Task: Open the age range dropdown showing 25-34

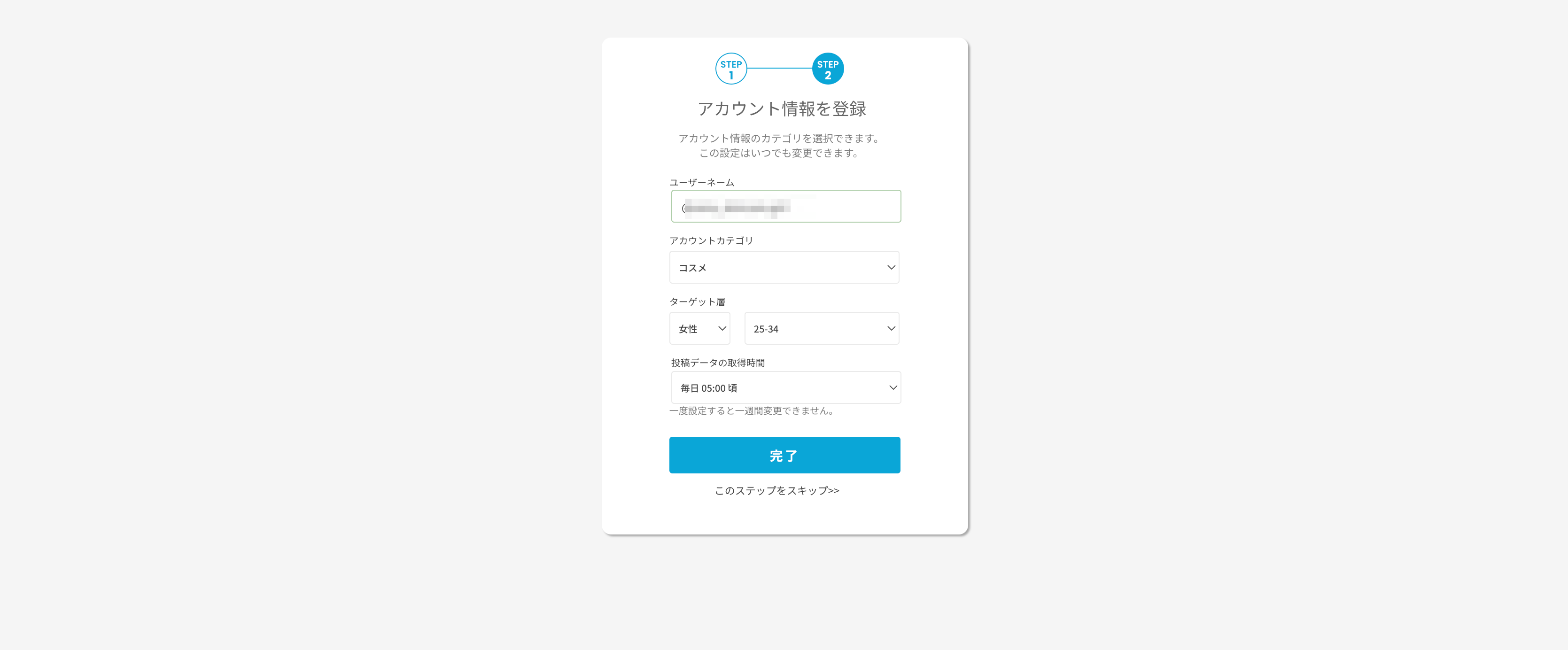Action: 821,329
